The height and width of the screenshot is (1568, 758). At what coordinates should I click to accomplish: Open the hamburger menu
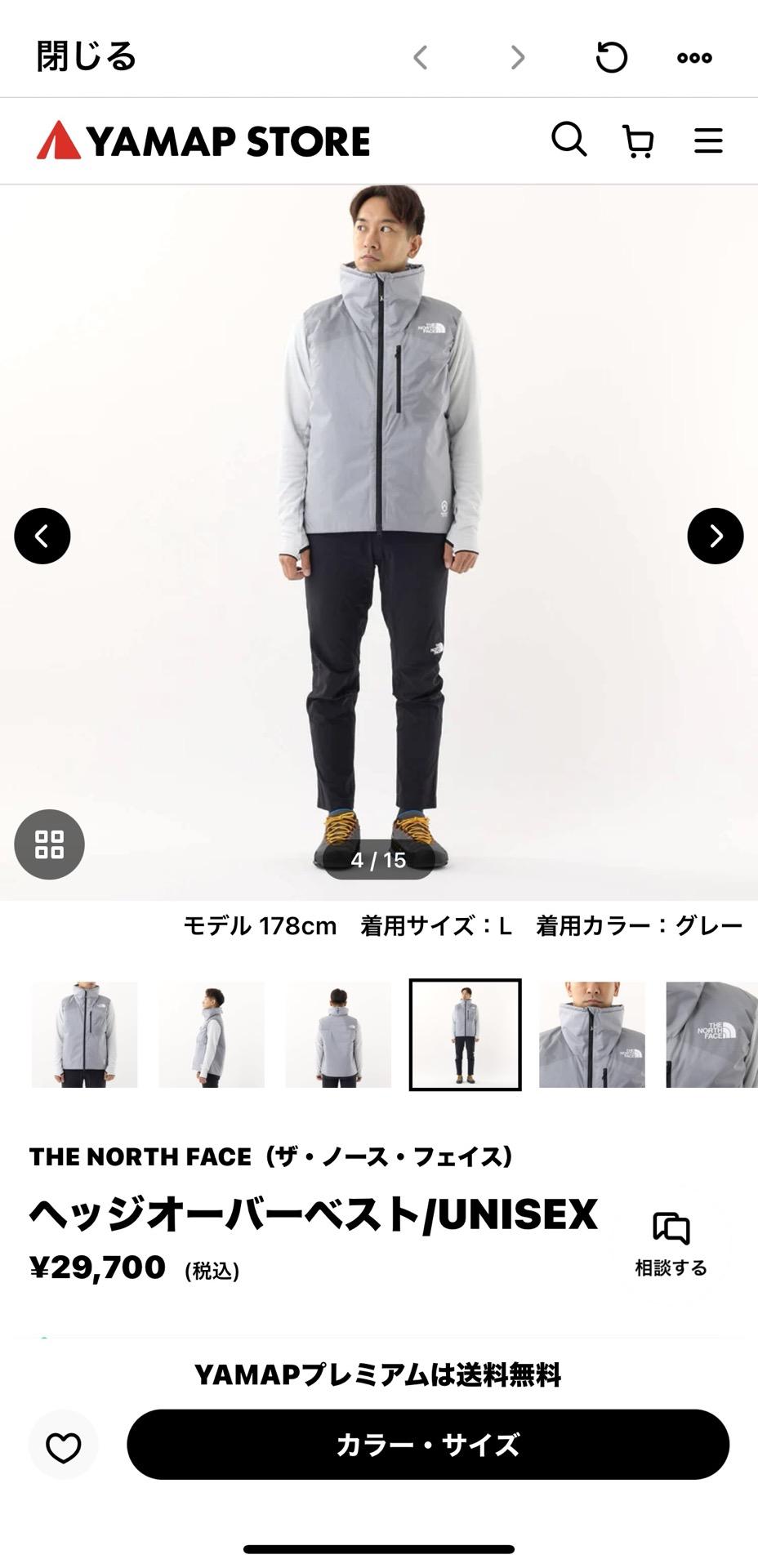[708, 140]
